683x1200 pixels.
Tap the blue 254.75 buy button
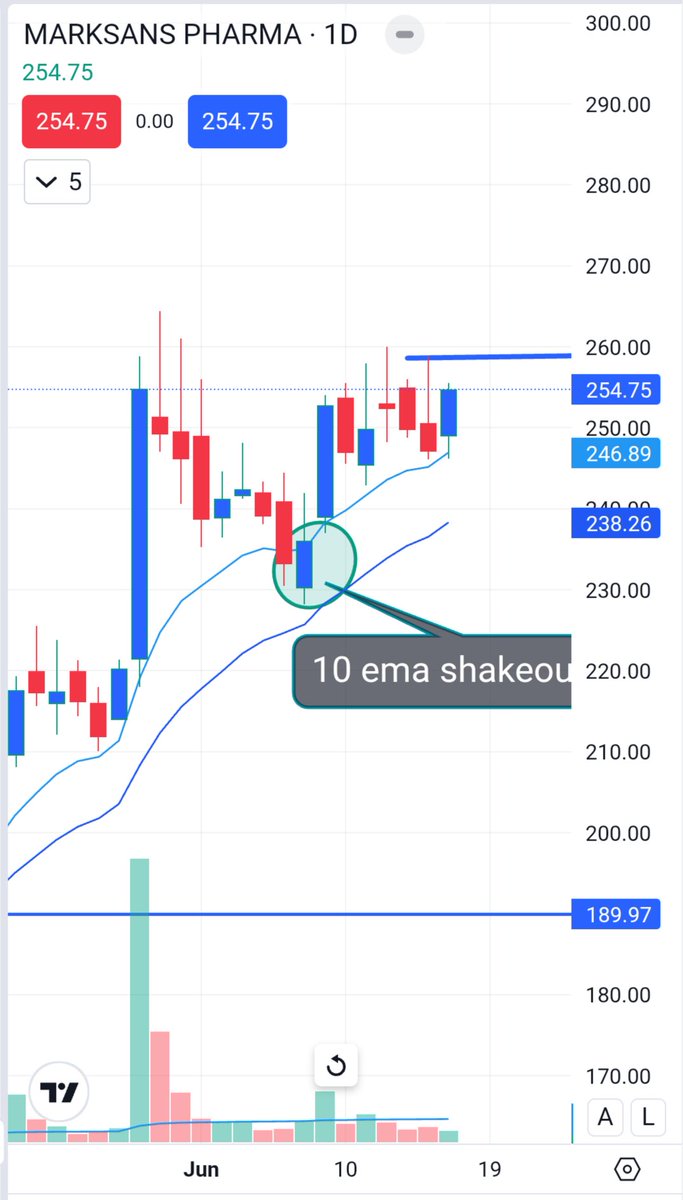[x=237, y=122]
